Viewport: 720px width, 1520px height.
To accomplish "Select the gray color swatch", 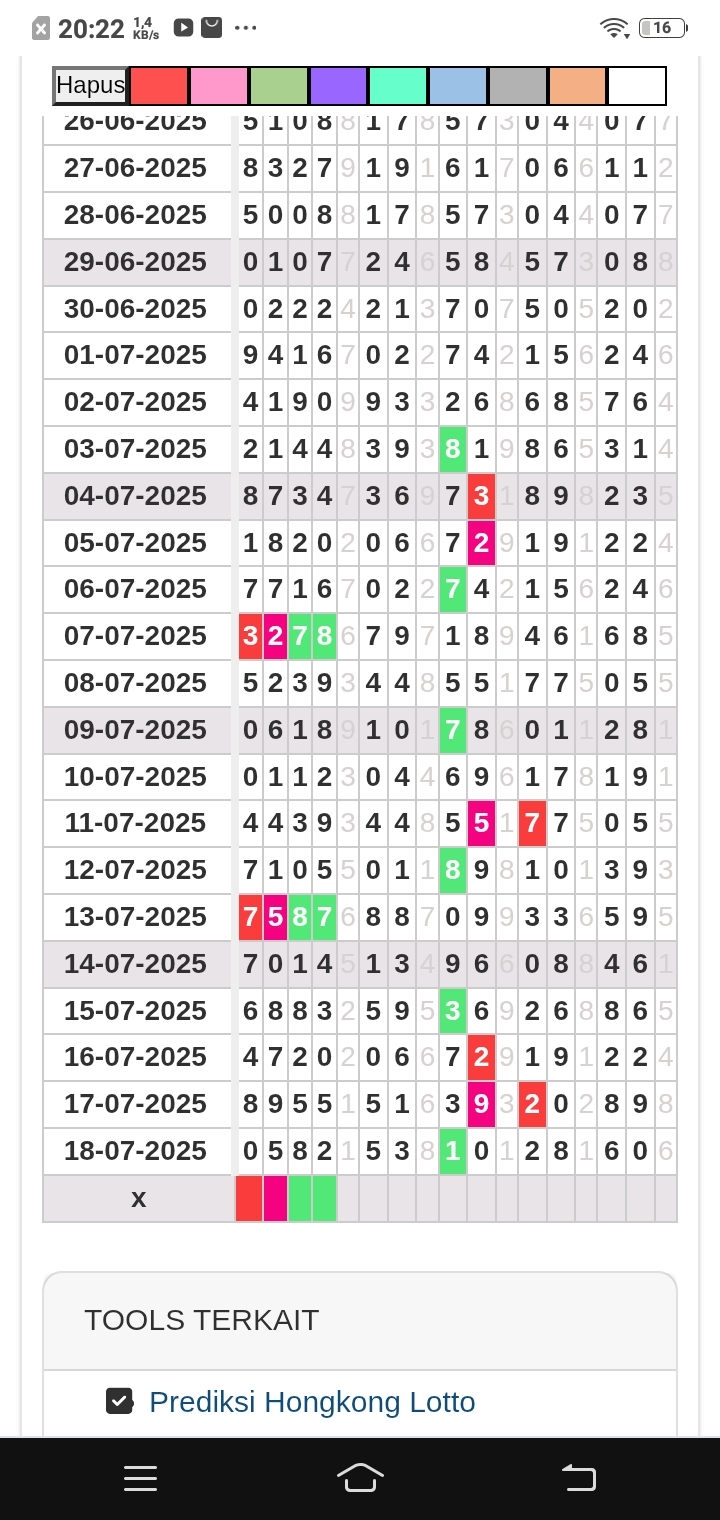I will coord(518,86).
